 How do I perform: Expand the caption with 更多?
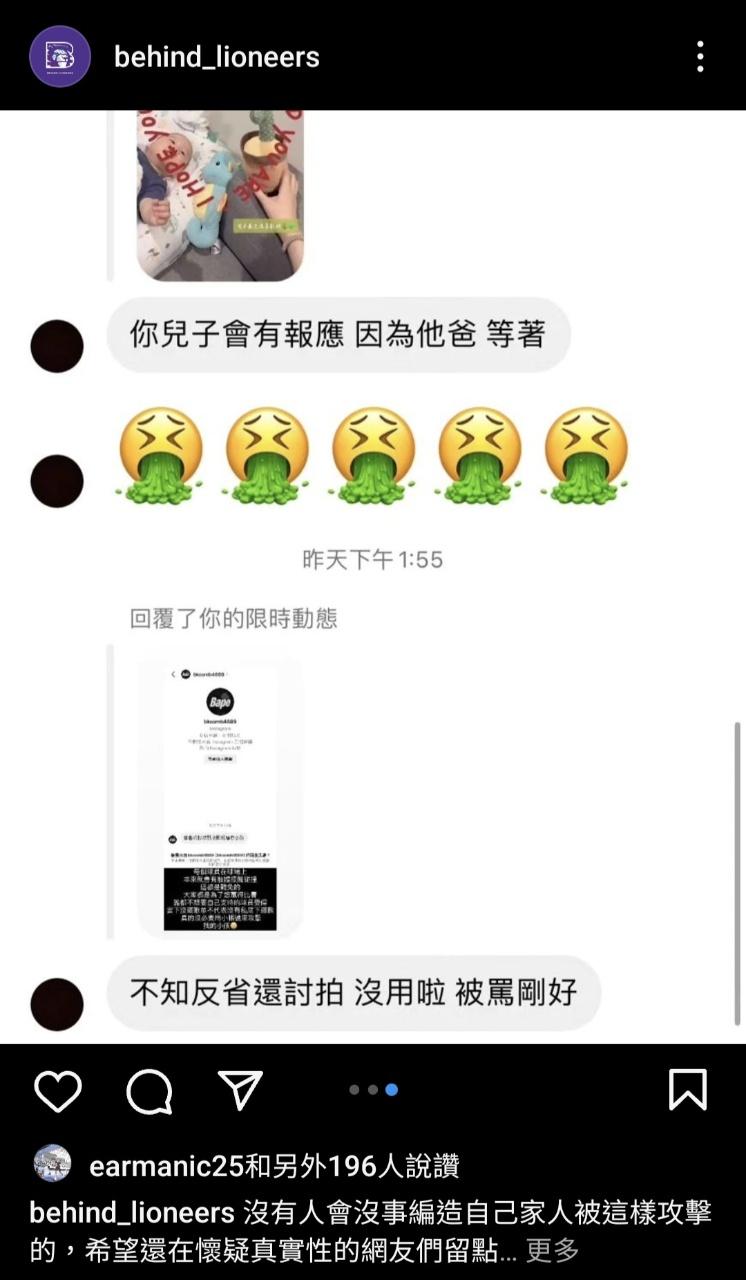[552, 1249]
